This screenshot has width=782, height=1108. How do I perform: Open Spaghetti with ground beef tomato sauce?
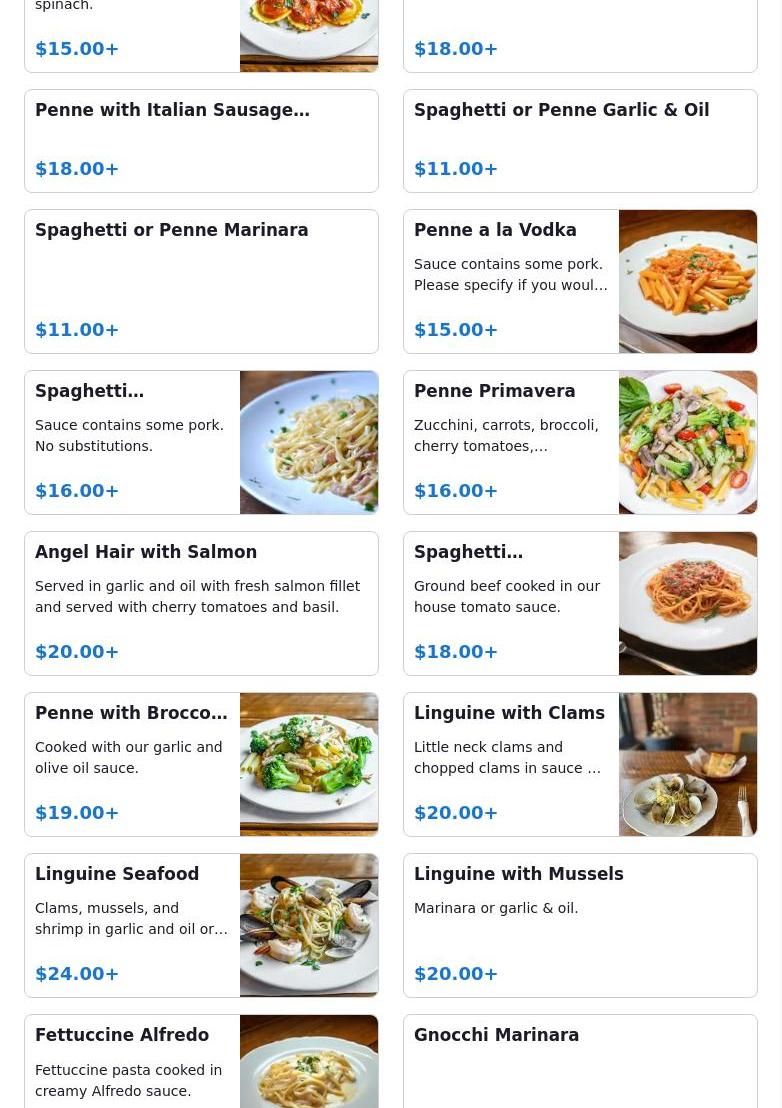point(580,603)
